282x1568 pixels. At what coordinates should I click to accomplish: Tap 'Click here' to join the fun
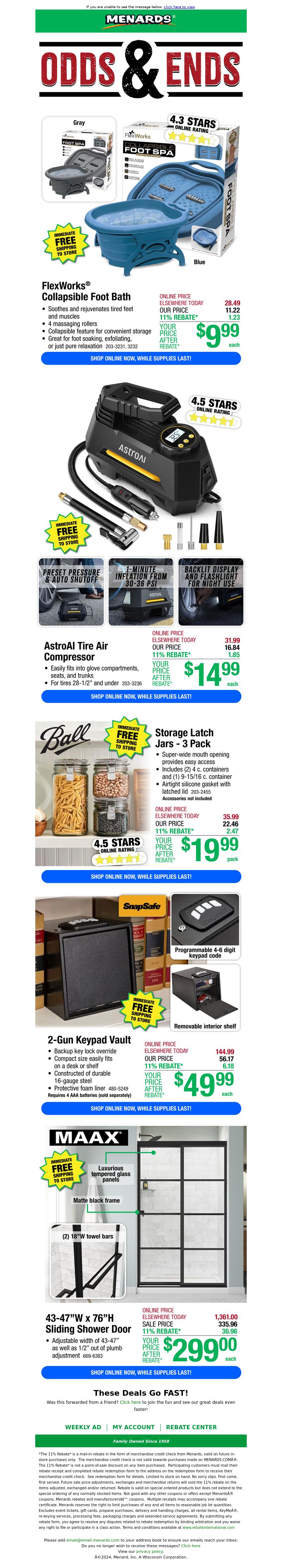[x=130, y=1402]
